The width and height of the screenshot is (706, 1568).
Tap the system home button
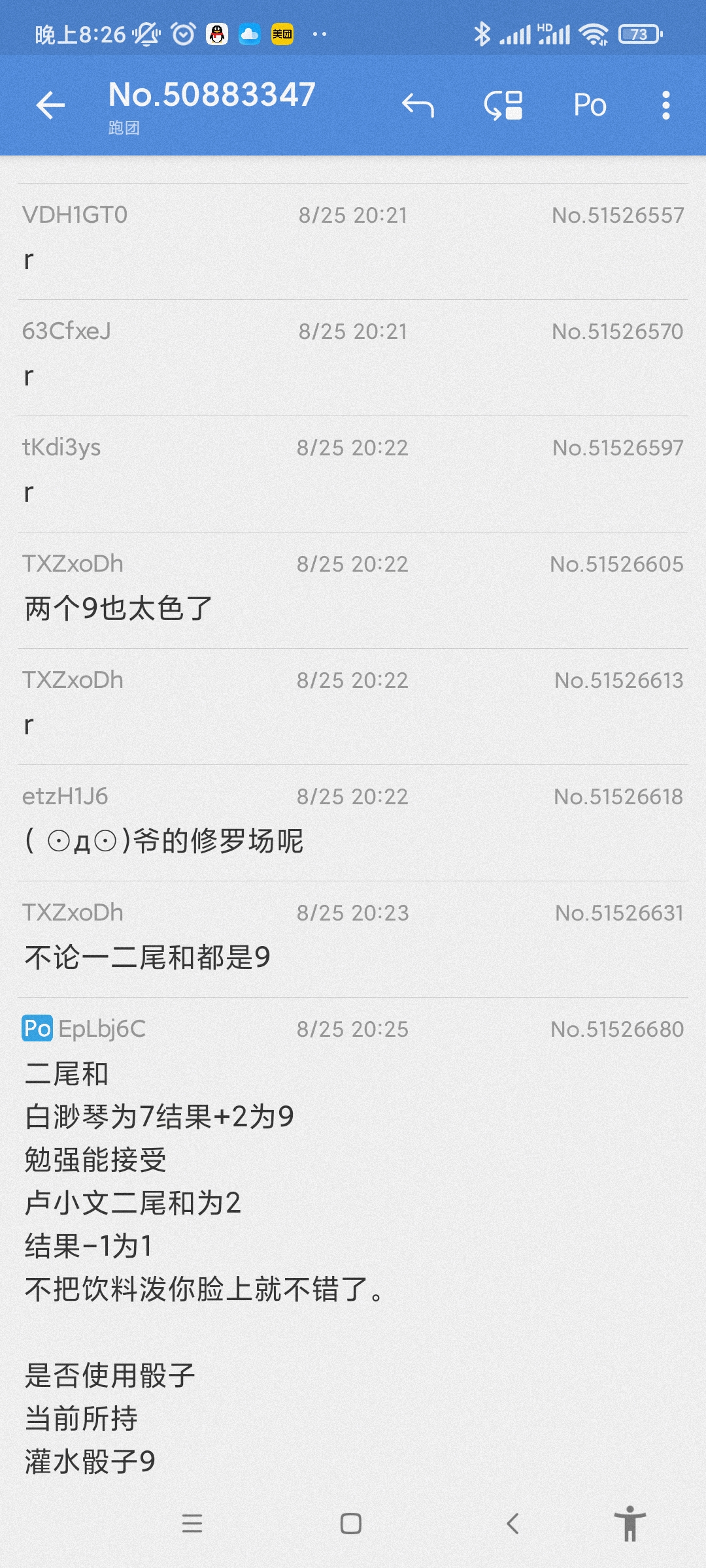[x=351, y=1524]
